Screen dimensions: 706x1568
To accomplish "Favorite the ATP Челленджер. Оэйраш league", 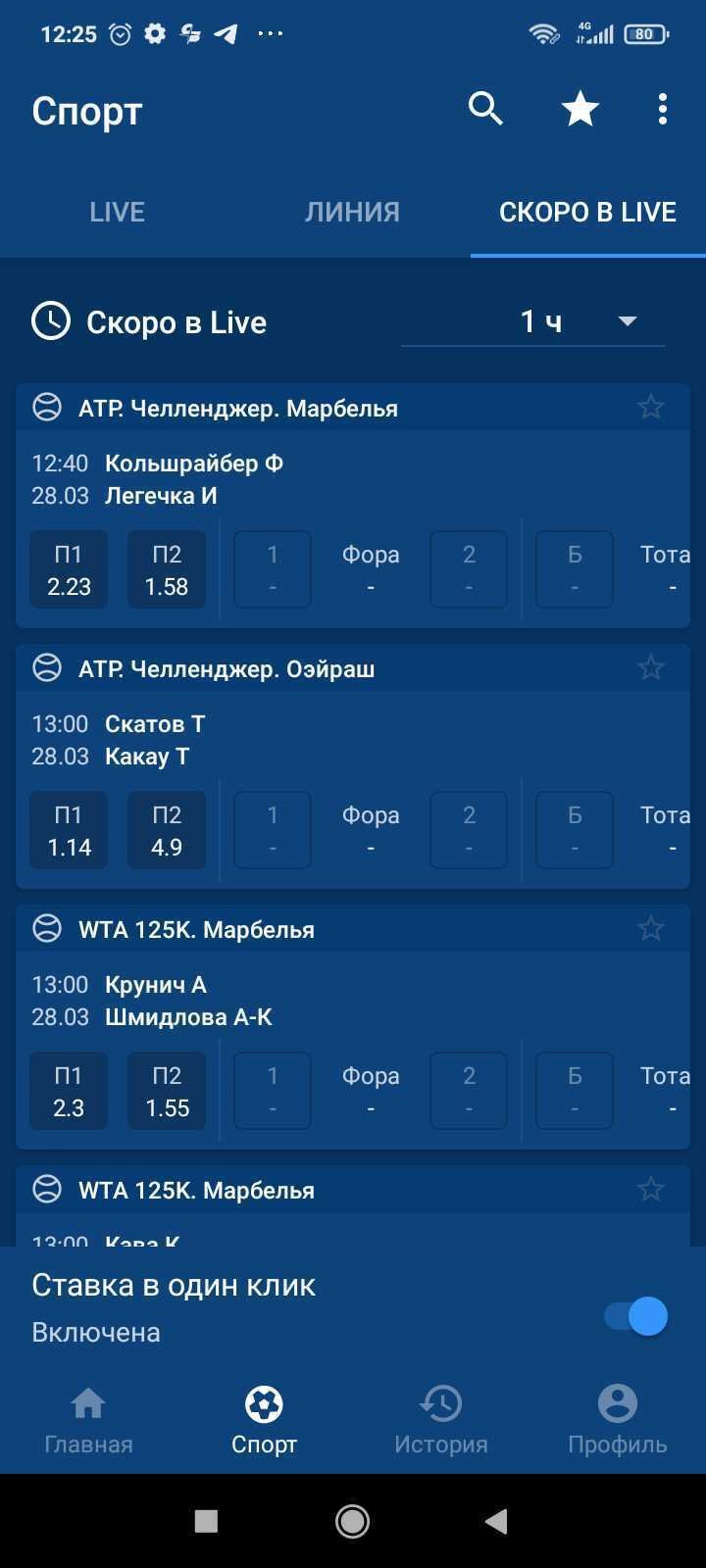I will coord(651,667).
